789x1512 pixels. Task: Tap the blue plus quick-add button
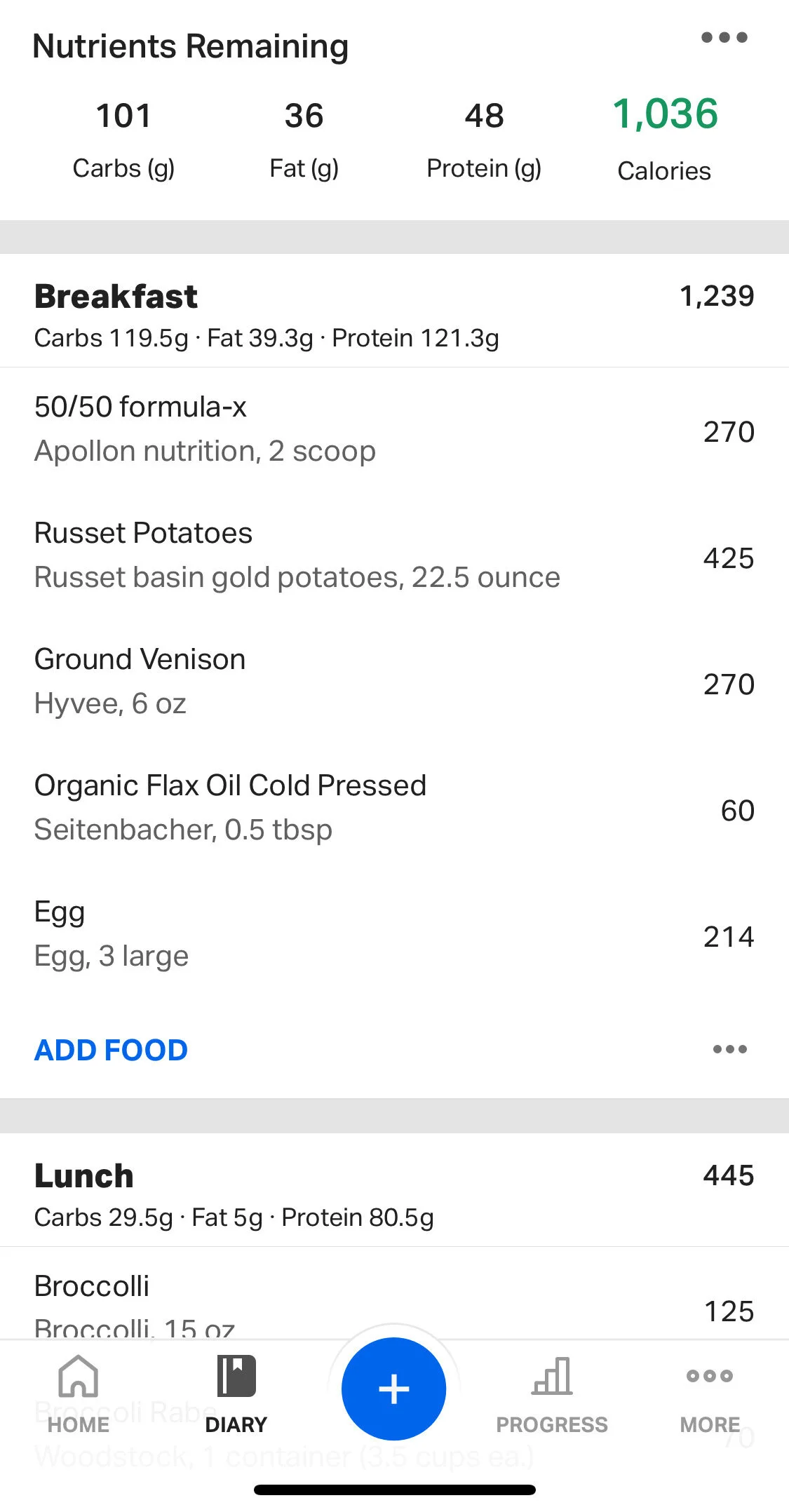393,1389
